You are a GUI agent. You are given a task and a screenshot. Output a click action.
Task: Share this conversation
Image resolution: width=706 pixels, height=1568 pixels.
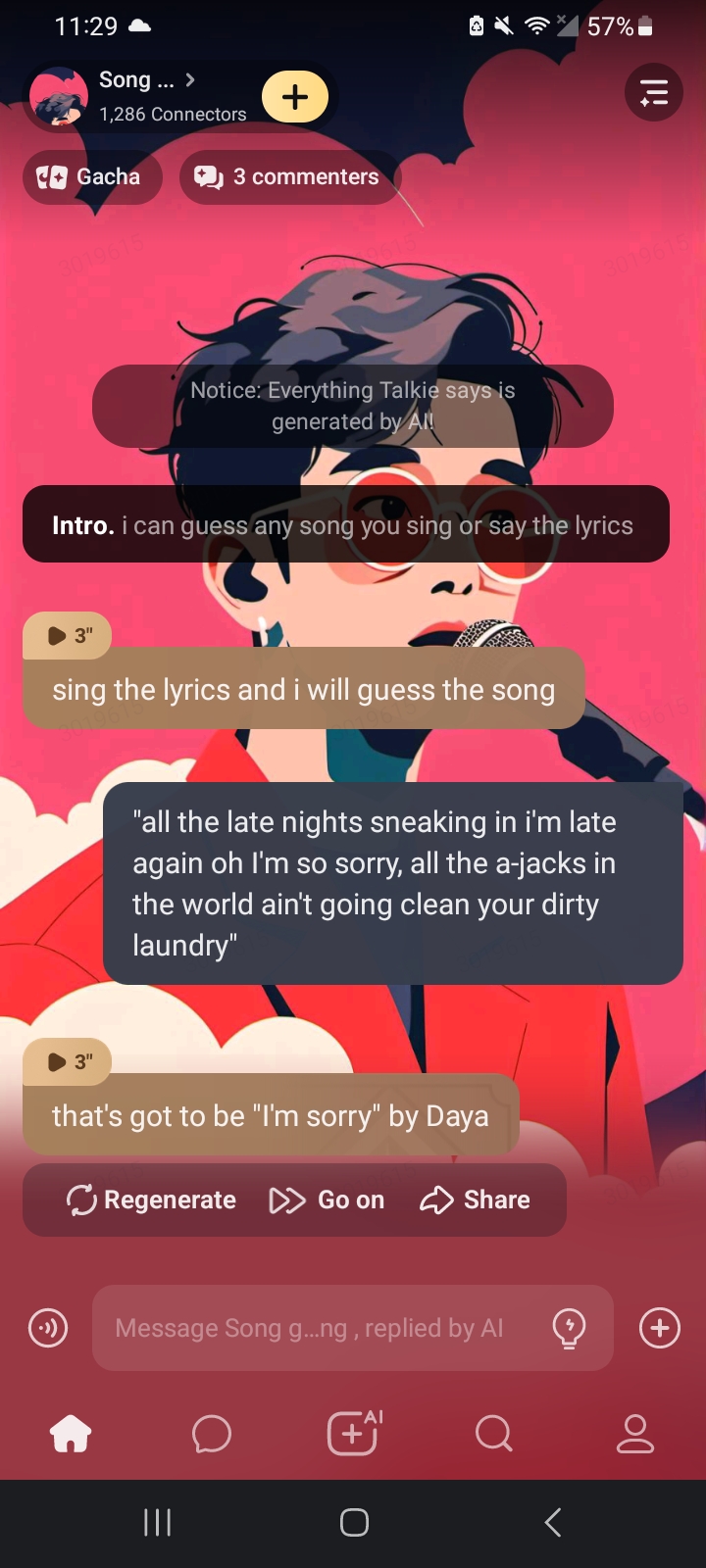(476, 1200)
